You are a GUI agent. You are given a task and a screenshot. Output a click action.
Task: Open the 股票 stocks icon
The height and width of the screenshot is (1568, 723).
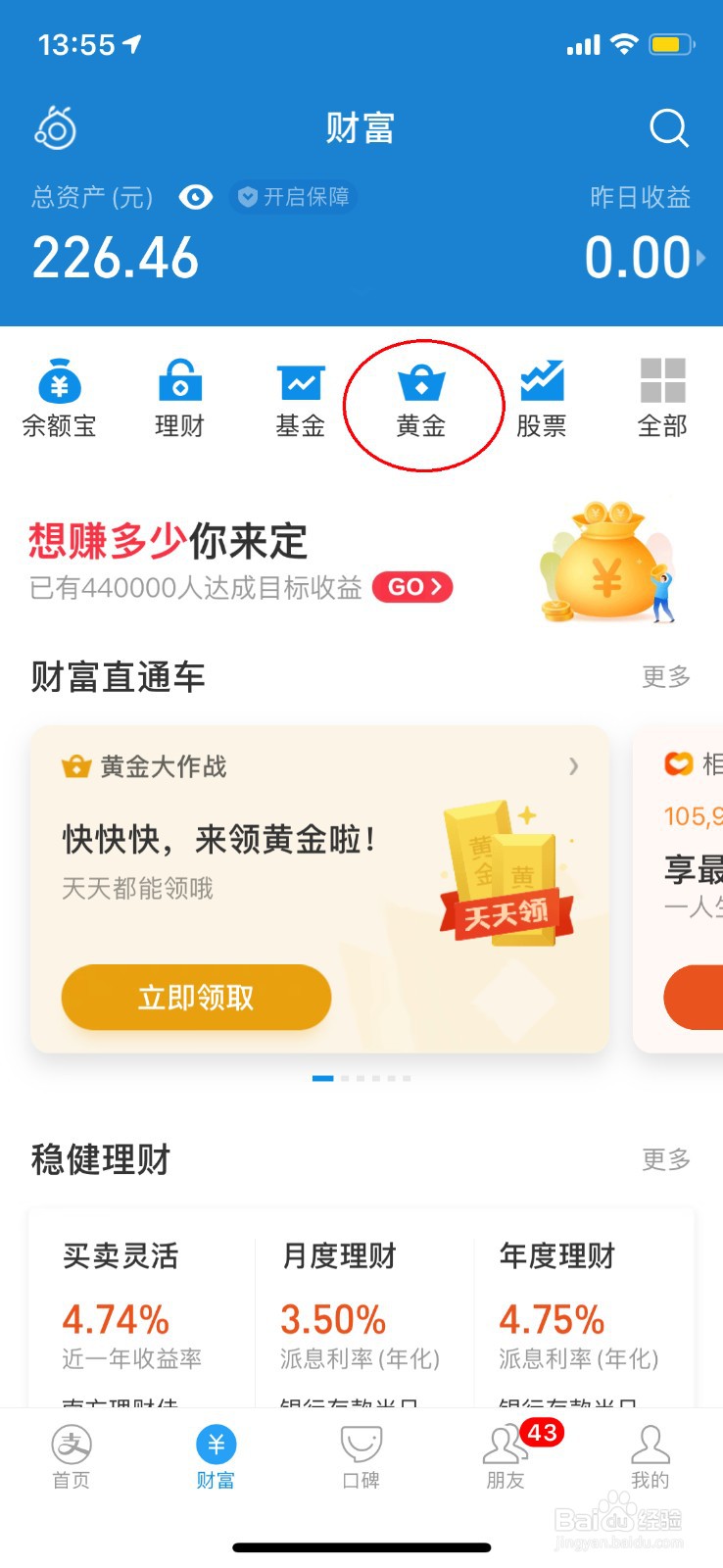click(544, 397)
